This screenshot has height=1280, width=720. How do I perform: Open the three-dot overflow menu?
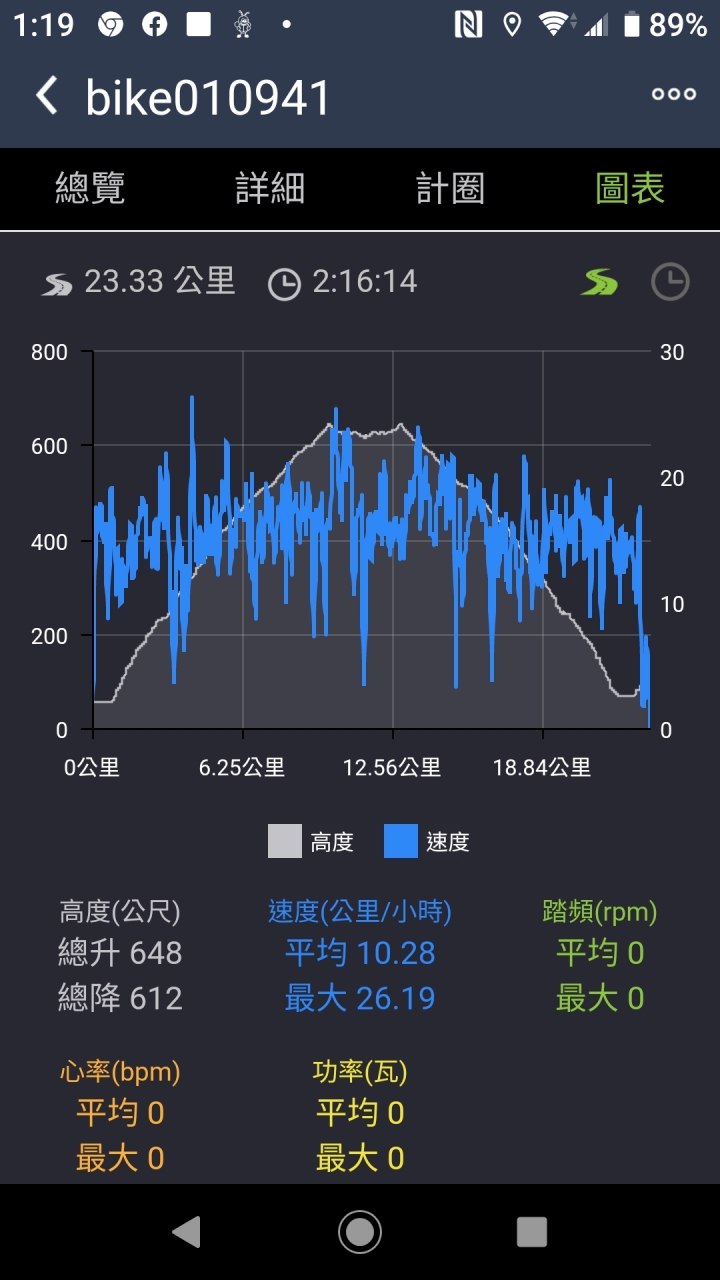(673, 94)
